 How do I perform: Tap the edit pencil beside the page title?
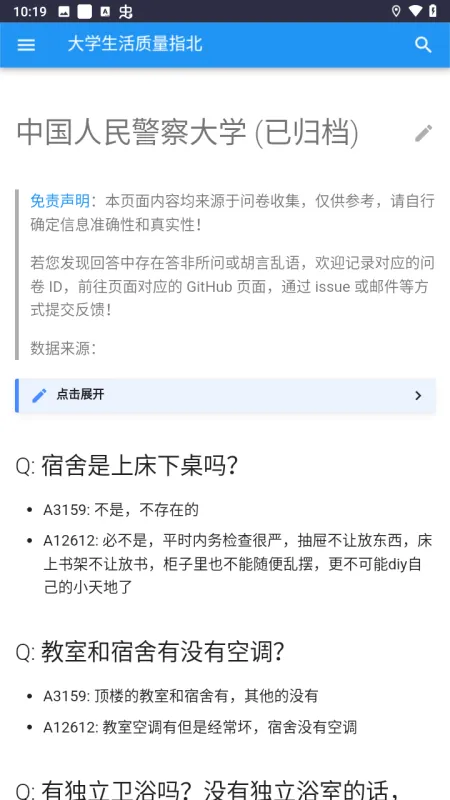(423, 133)
